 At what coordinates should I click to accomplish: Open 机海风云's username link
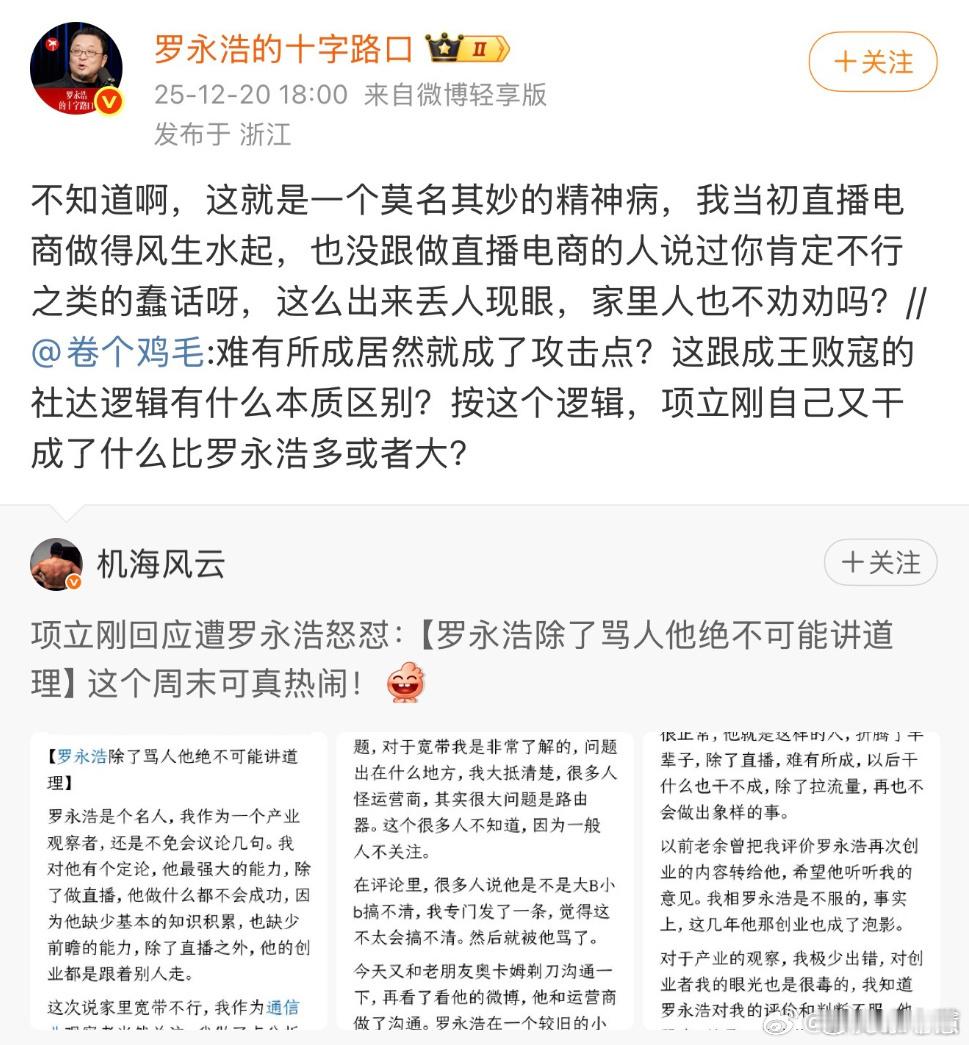click(160, 562)
